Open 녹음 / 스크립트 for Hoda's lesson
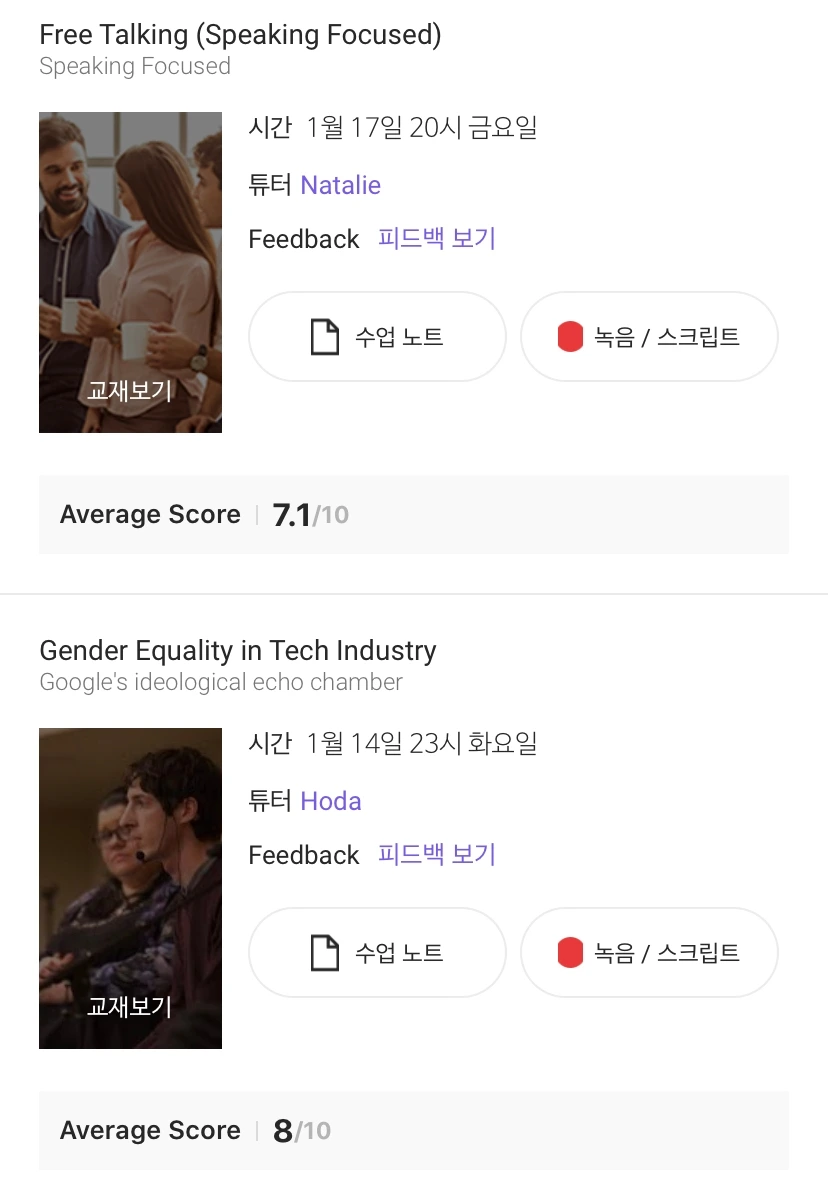Viewport: 828px width, 1196px height. [649, 953]
